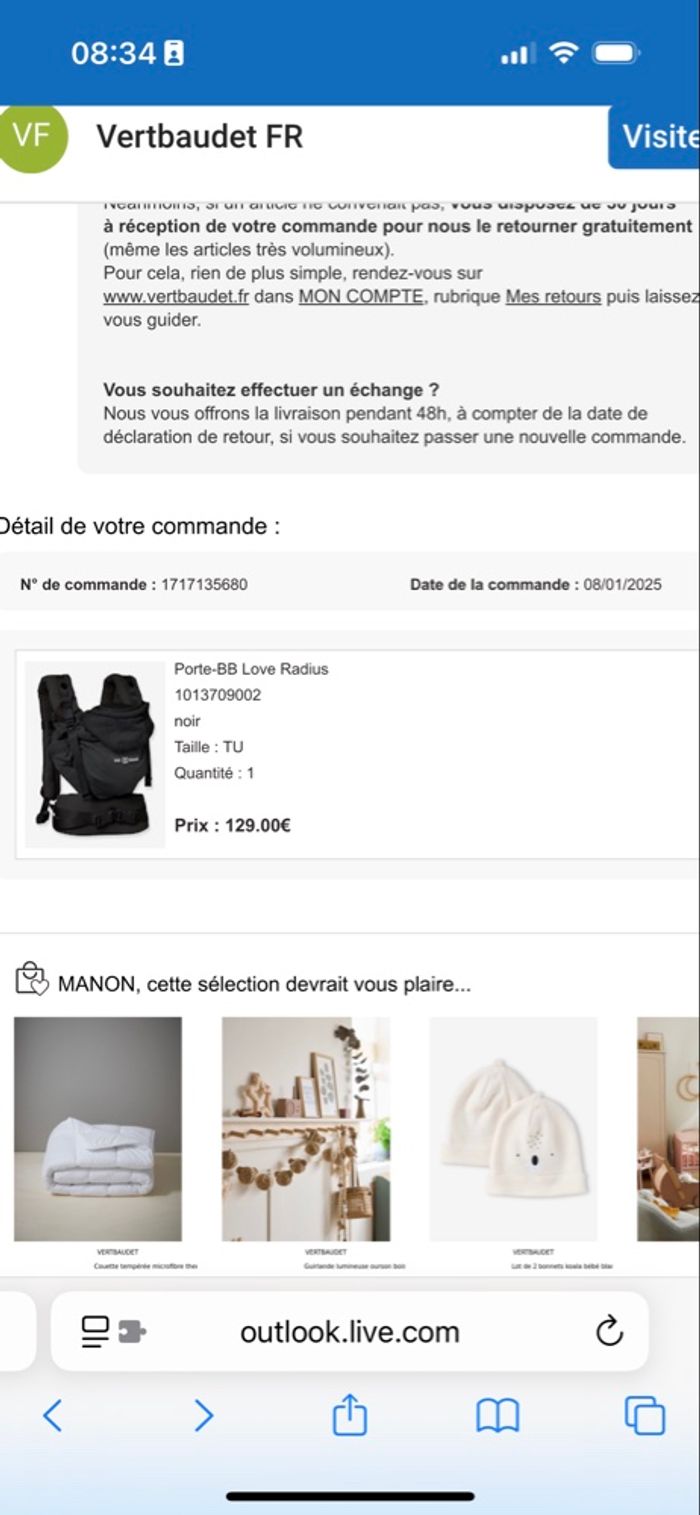Tap the outlook.live.com address bar
Image resolution: width=700 pixels, height=1515 pixels.
point(350,1332)
